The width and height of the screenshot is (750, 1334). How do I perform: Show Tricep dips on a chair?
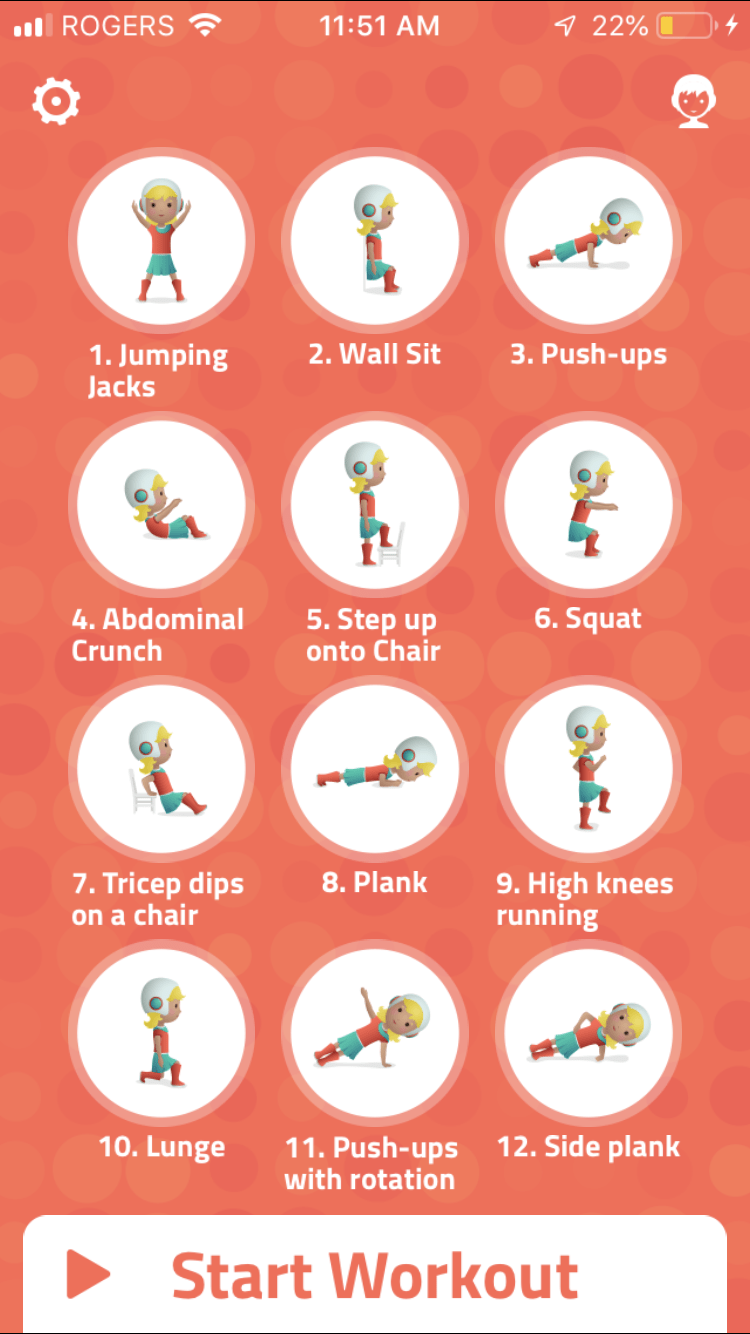(x=161, y=769)
